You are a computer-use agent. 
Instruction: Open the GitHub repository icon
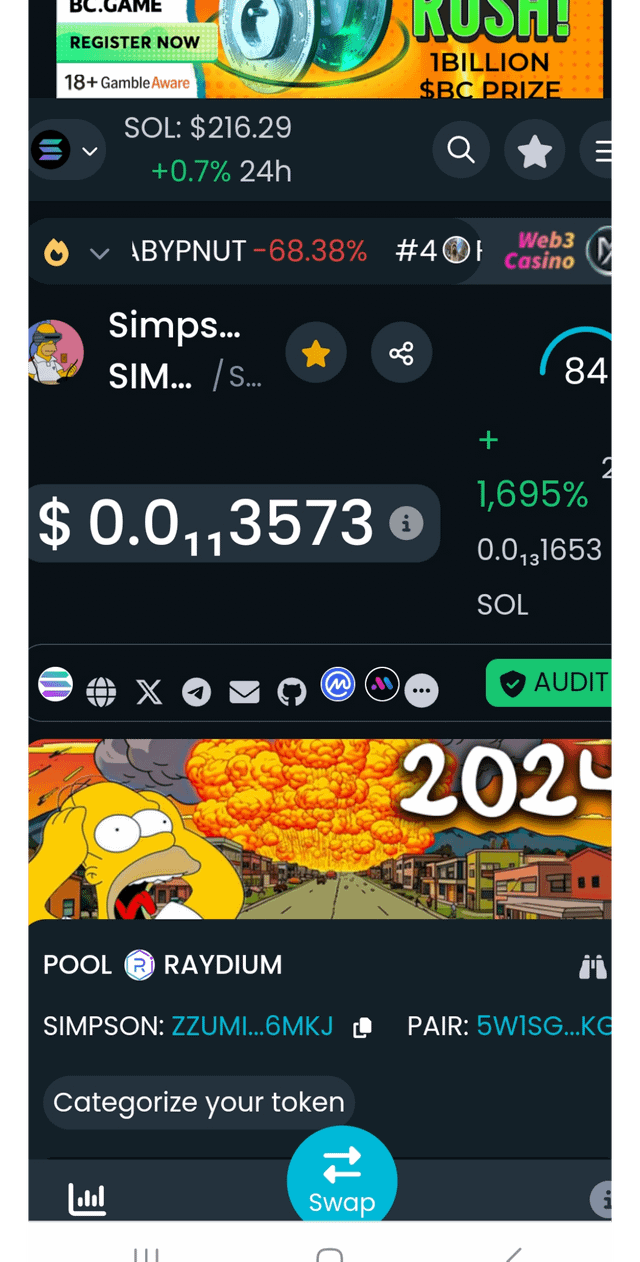point(291,691)
